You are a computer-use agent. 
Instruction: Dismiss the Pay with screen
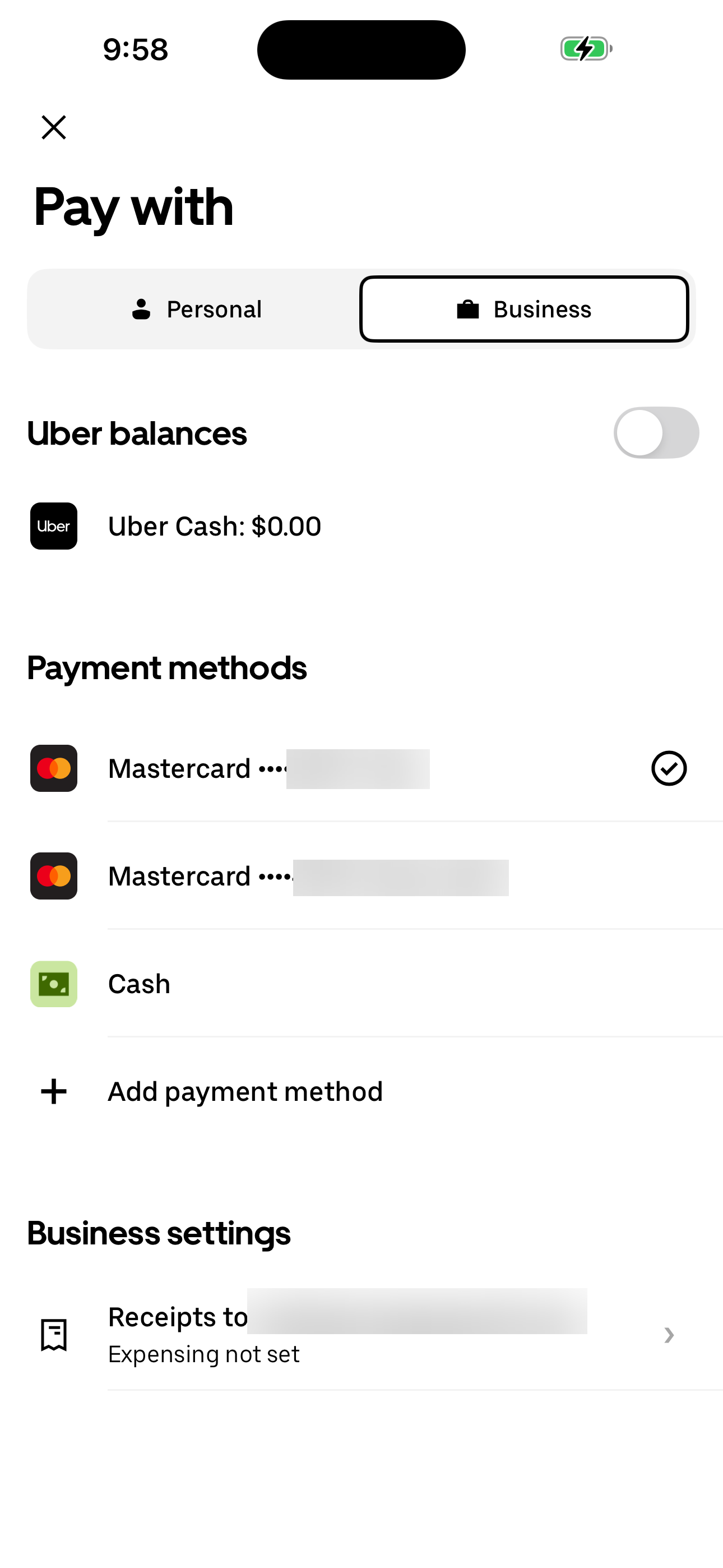coord(54,127)
